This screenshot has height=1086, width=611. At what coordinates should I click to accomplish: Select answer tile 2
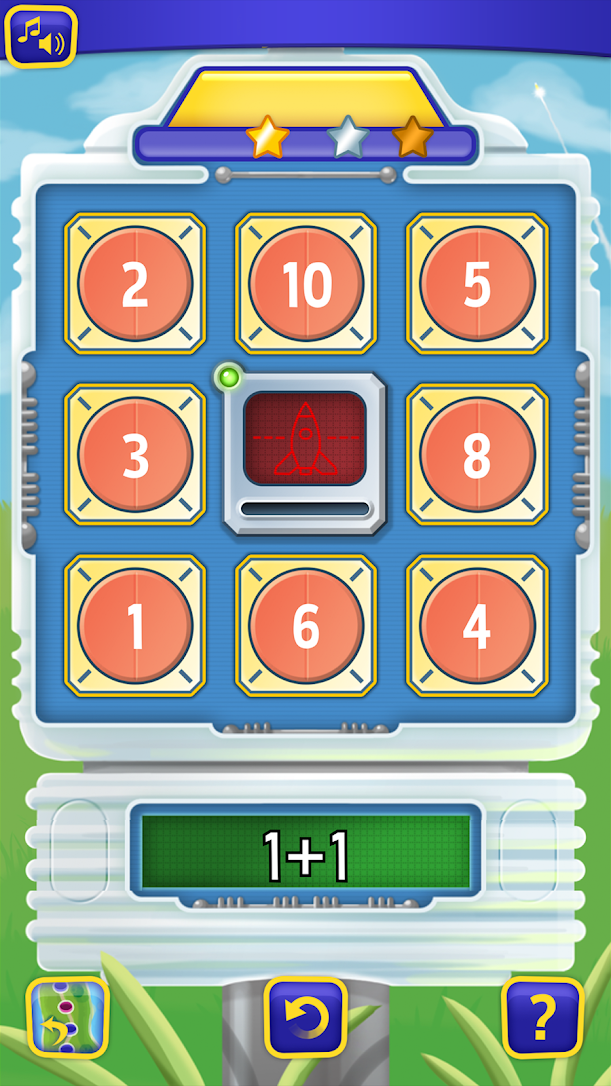135,284
